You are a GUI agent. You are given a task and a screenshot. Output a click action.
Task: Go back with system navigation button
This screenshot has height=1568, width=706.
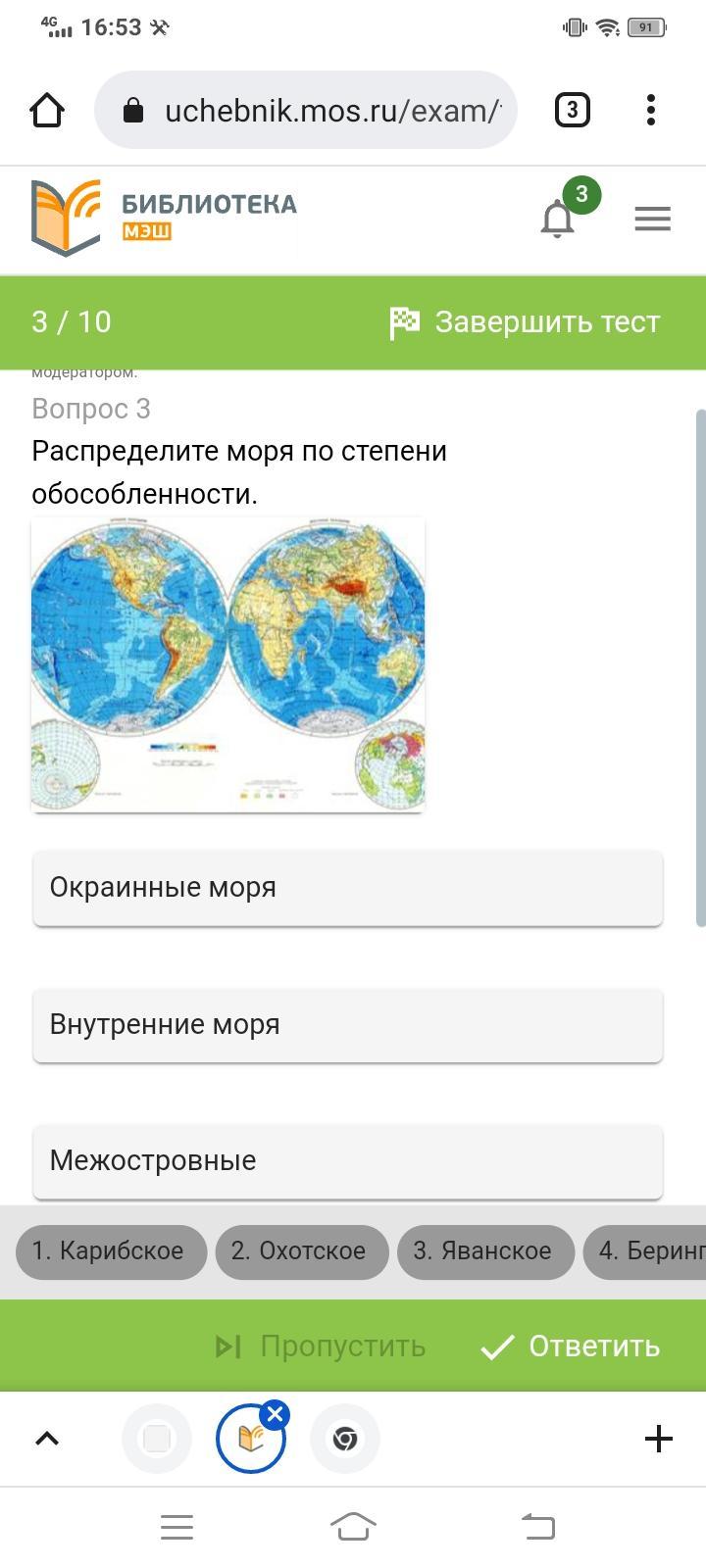537,1526
